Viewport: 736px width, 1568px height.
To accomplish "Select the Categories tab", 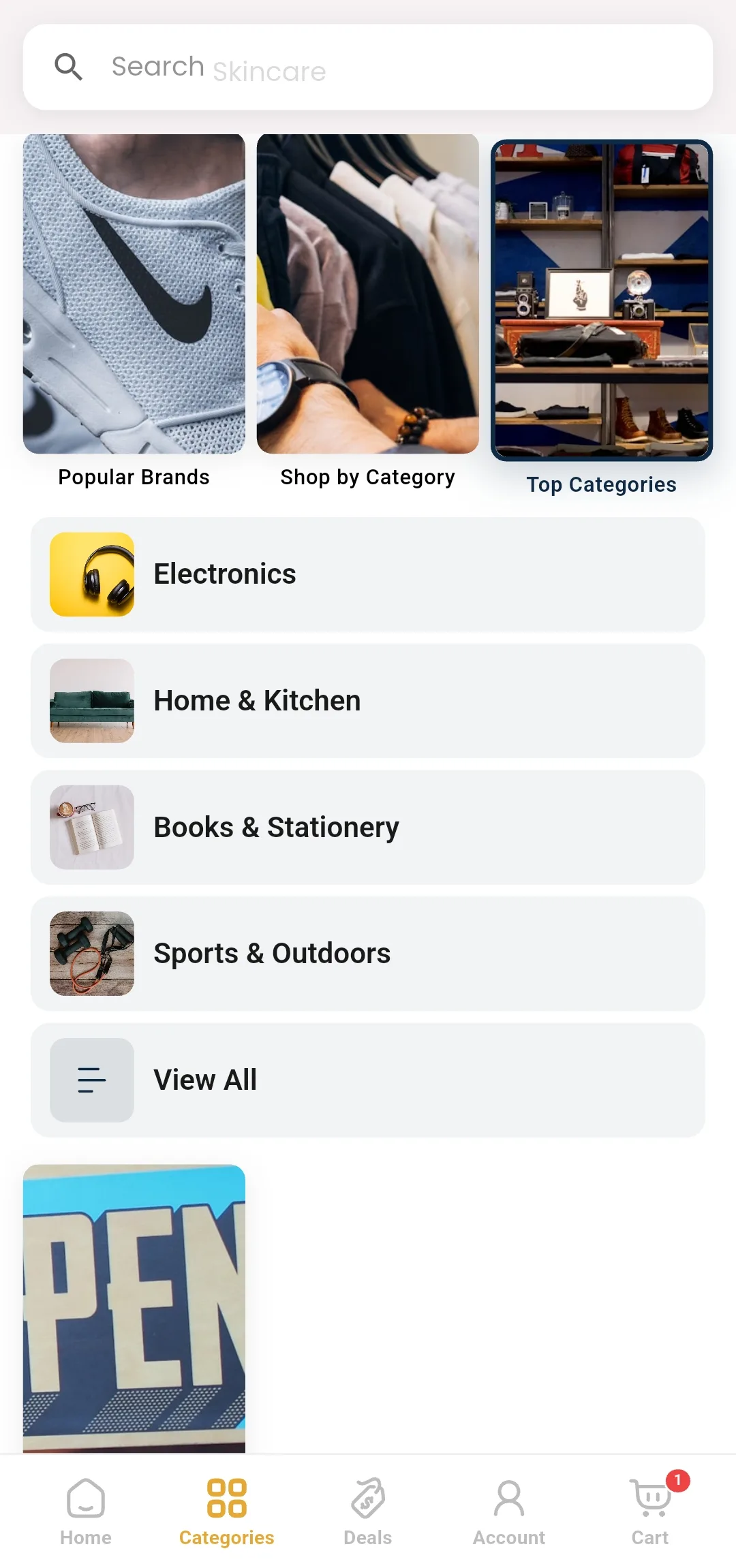I will click(x=227, y=1512).
